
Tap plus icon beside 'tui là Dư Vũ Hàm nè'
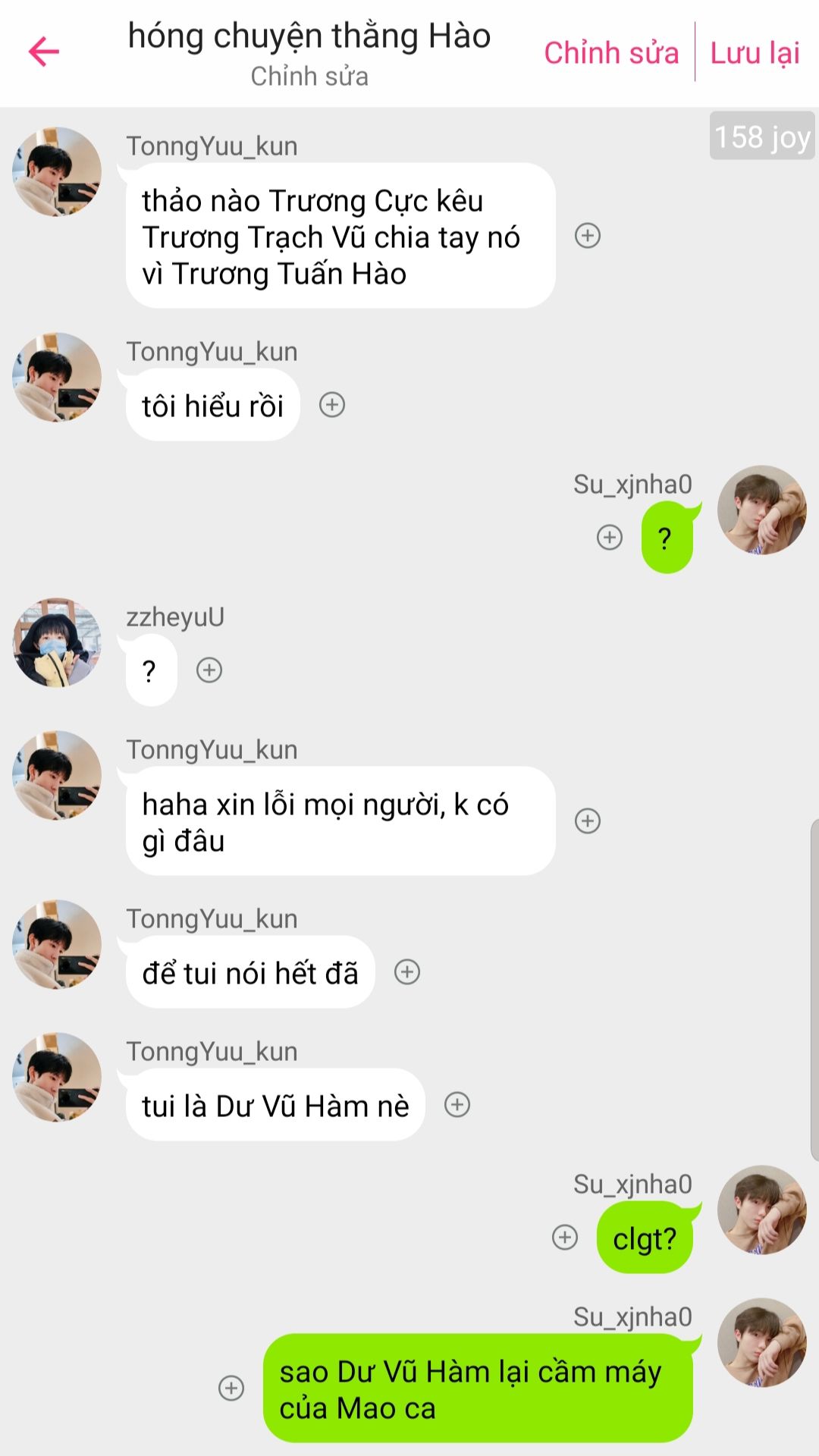(x=457, y=1105)
